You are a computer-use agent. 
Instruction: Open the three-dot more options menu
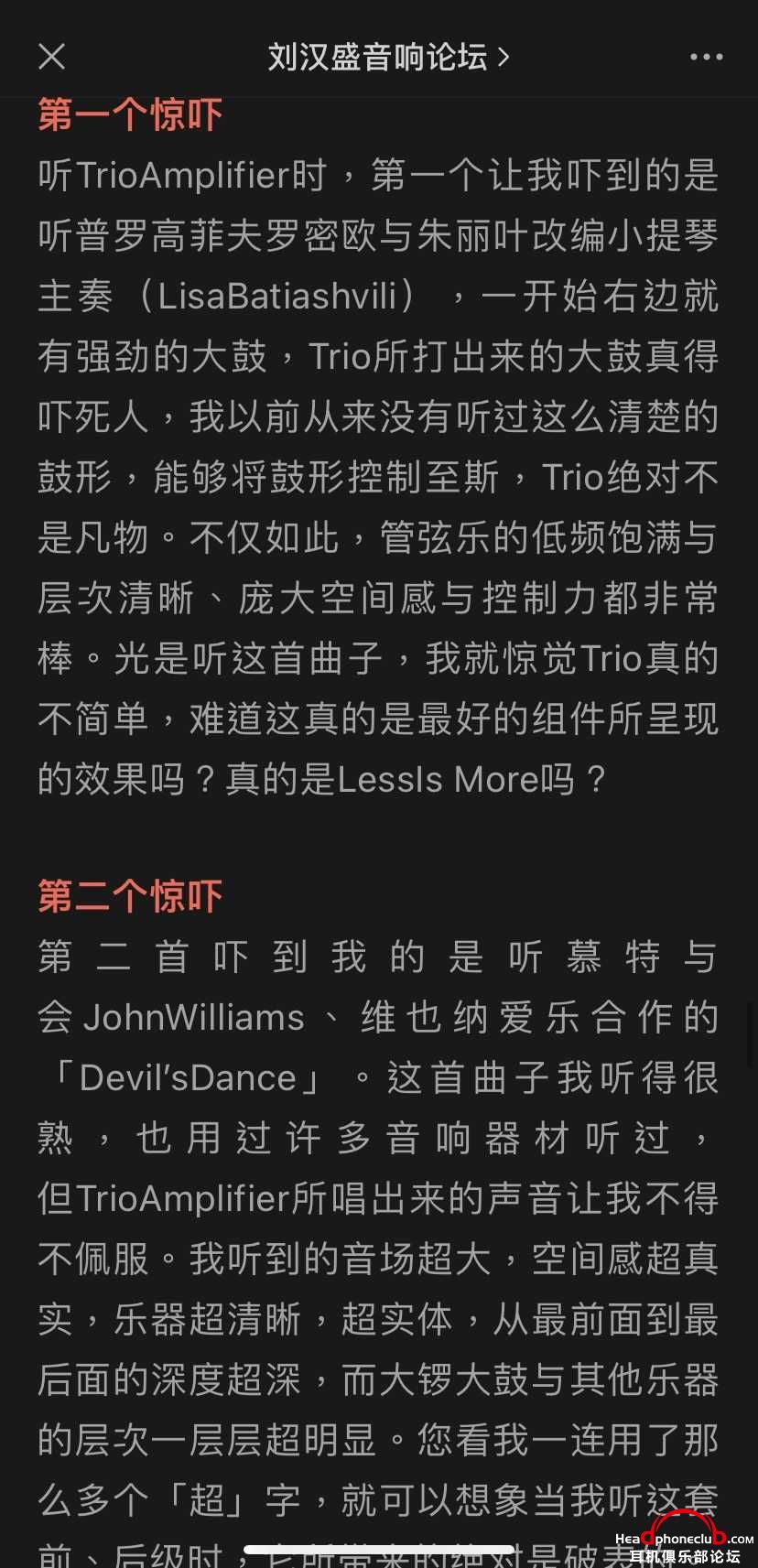[x=706, y=57]
